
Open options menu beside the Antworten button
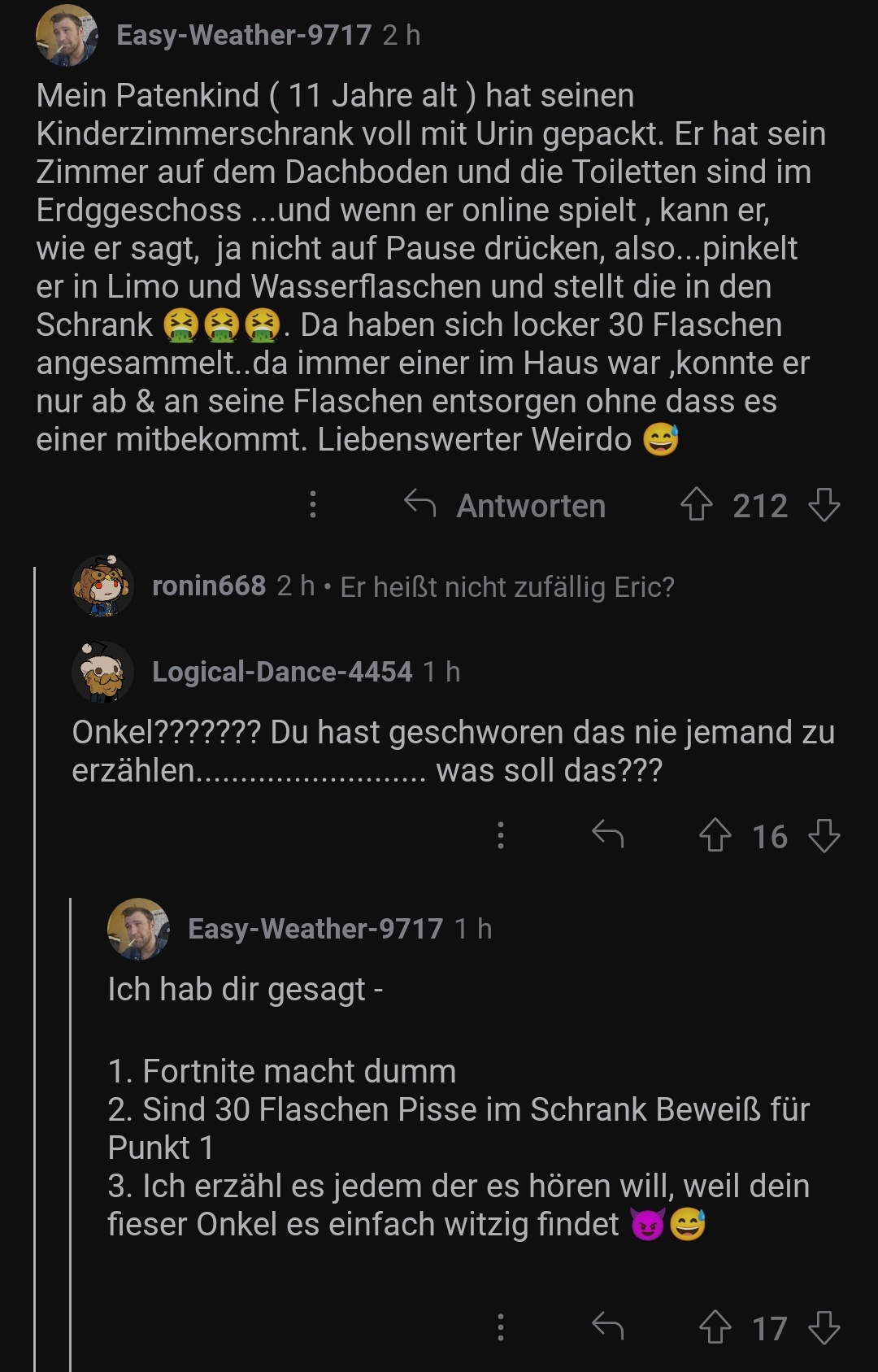tap(313, 505)
